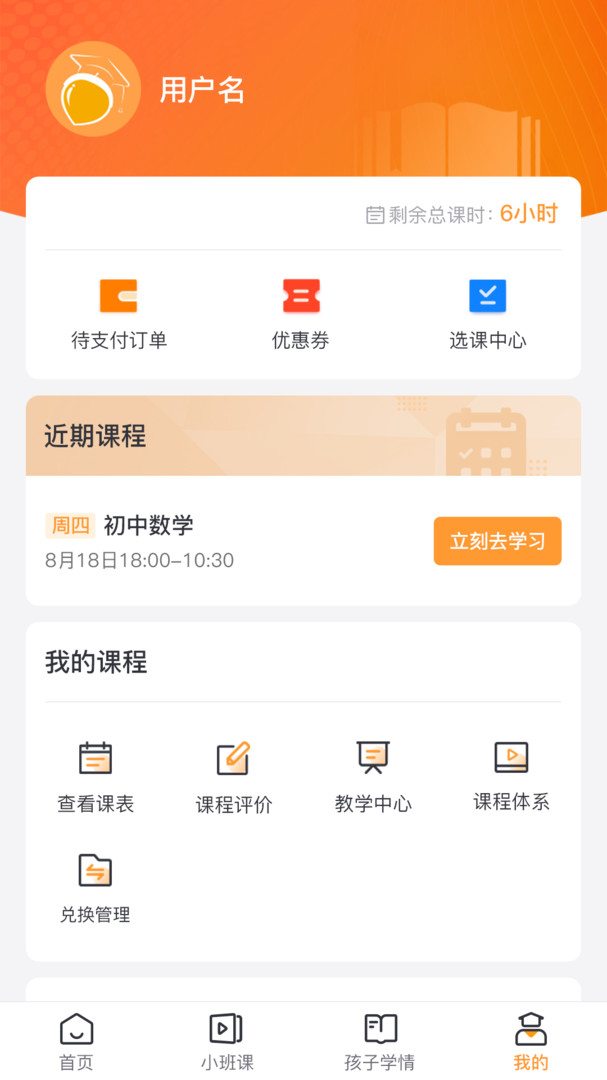Switch to the 首页 tab
The image size is (607, 1080).
pos(76,1041)
